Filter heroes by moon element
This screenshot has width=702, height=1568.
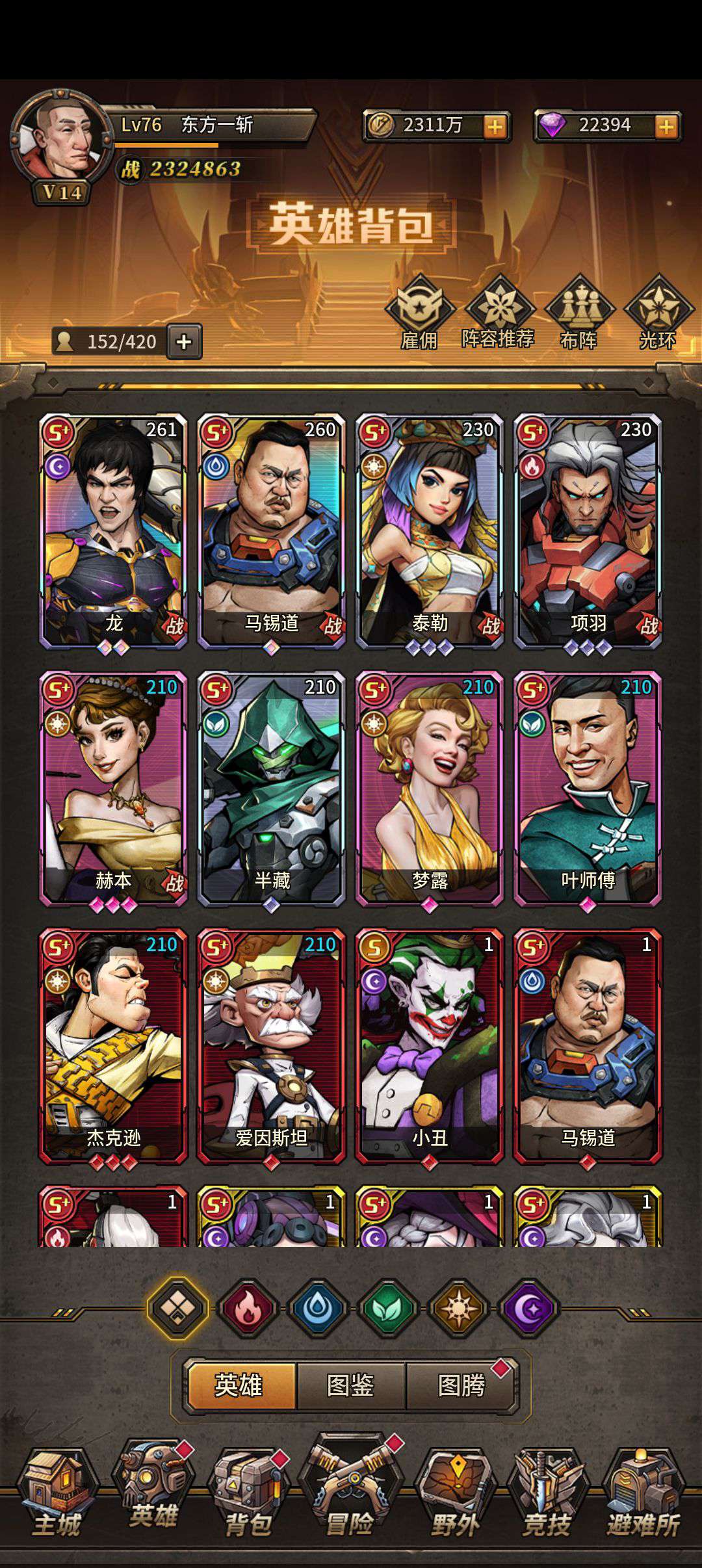528,1307
